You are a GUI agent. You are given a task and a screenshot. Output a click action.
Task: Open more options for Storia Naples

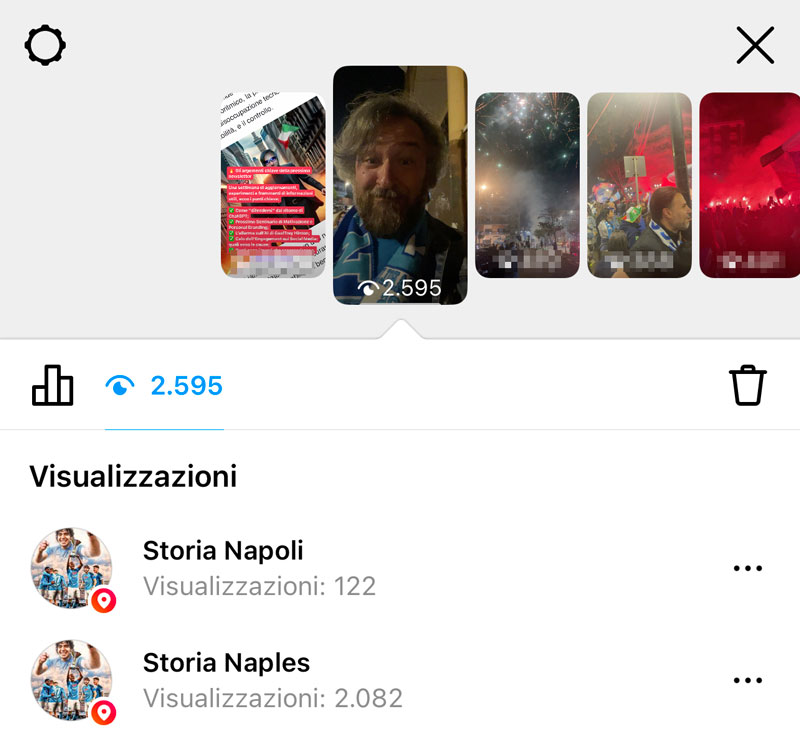[748, 680]
